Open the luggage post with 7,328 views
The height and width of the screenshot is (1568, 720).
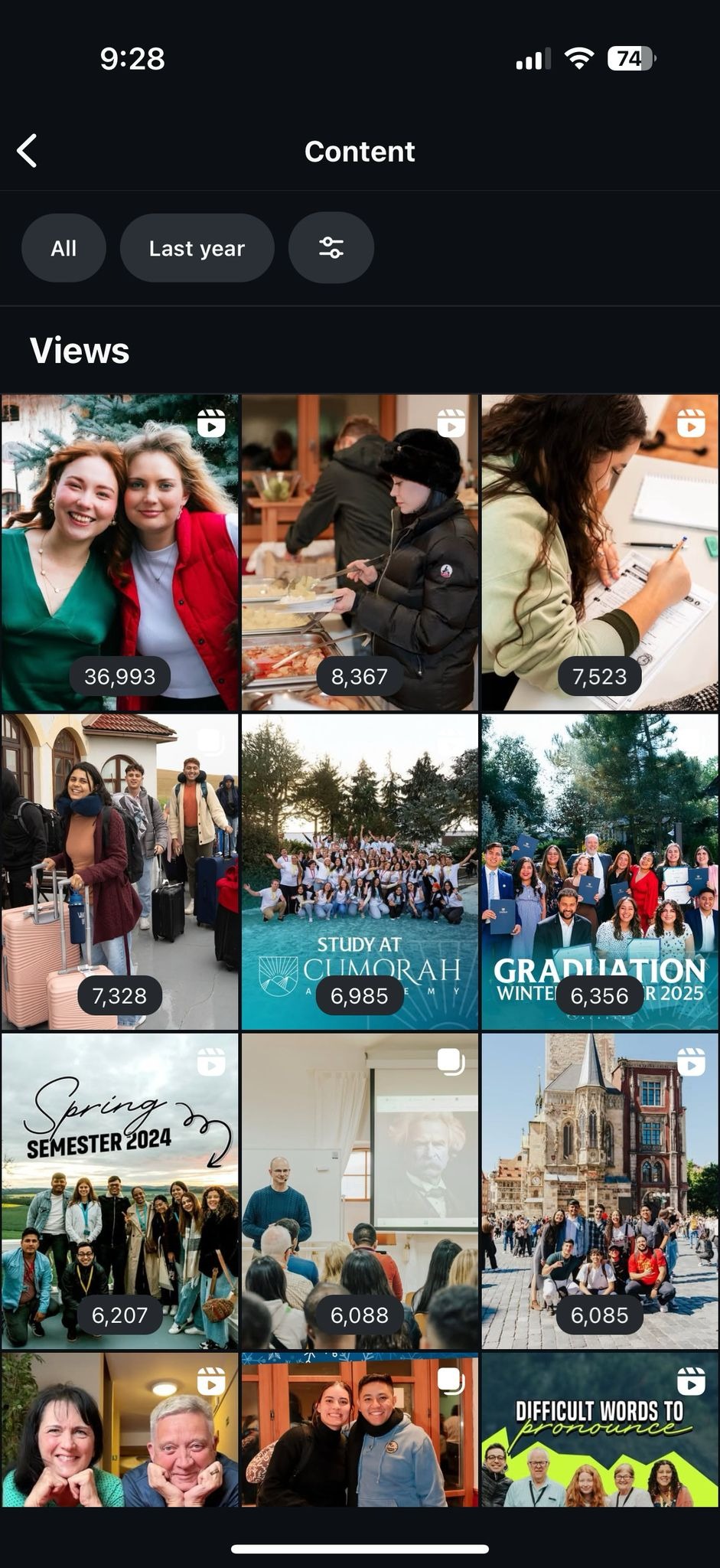pos(119,871)
